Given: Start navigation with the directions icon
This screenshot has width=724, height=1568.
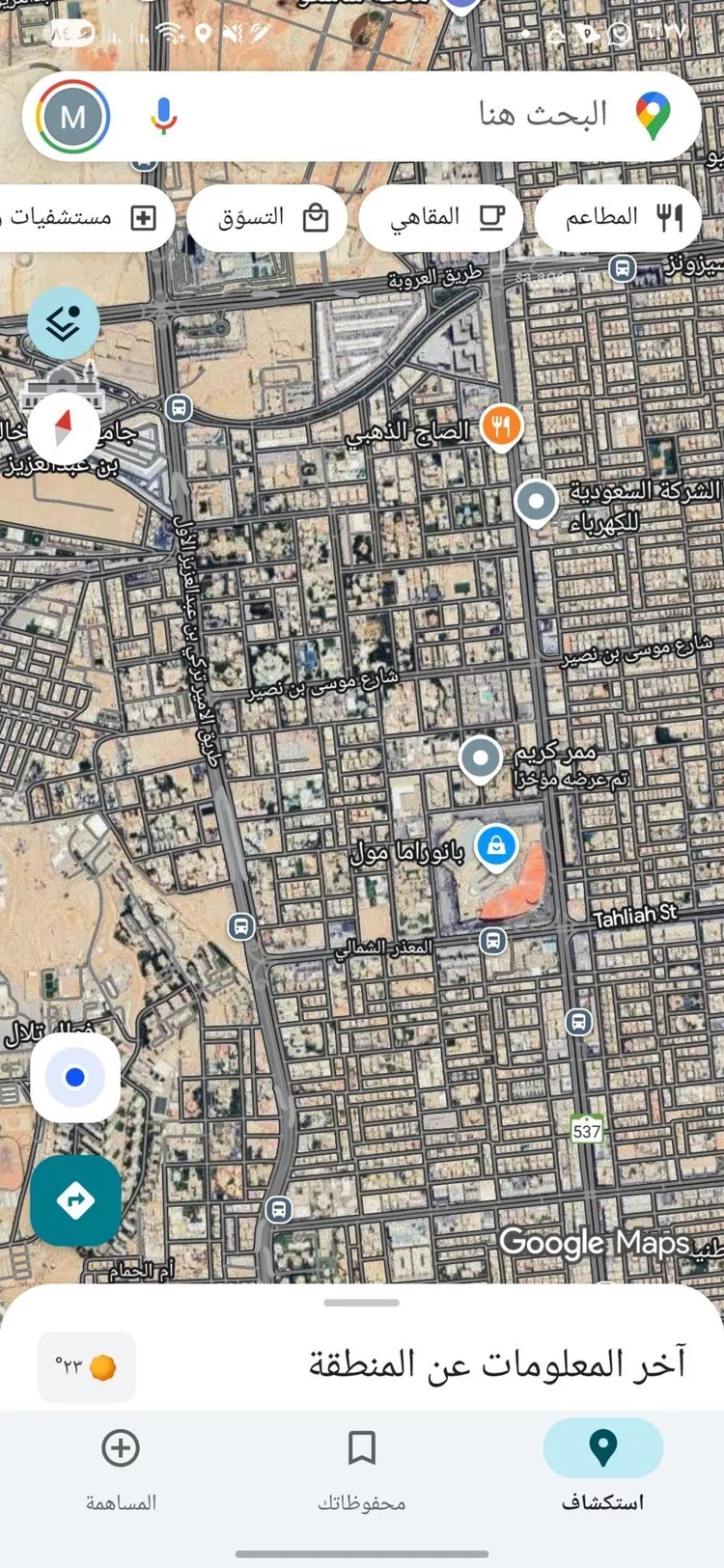Looking at the screenshot, I should tap(74, 1199).
